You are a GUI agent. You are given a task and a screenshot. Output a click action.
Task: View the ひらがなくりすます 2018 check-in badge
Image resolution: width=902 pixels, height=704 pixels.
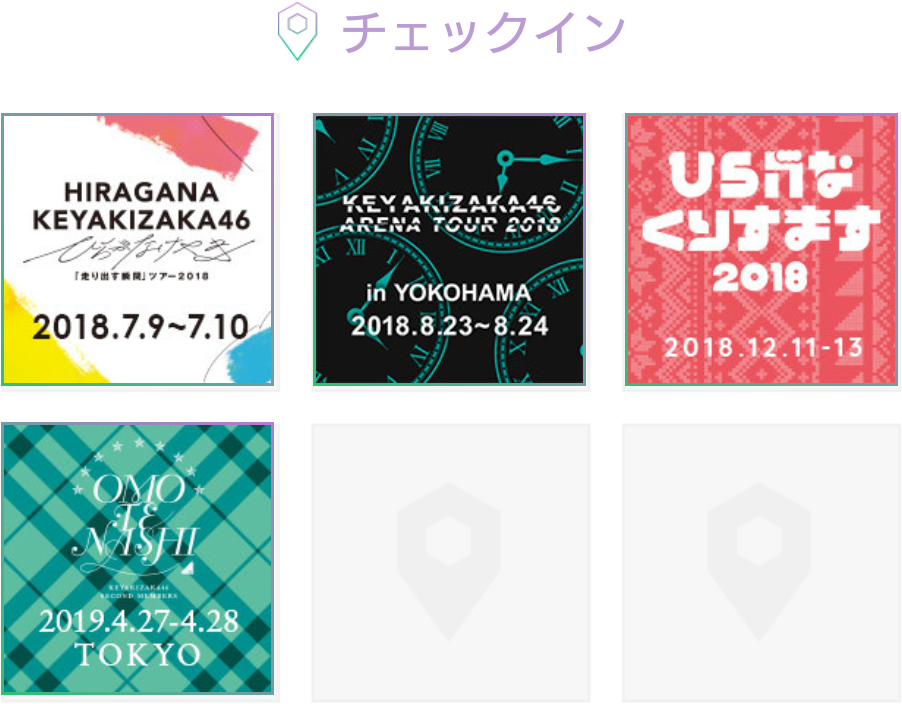click(x=761, y=249)
